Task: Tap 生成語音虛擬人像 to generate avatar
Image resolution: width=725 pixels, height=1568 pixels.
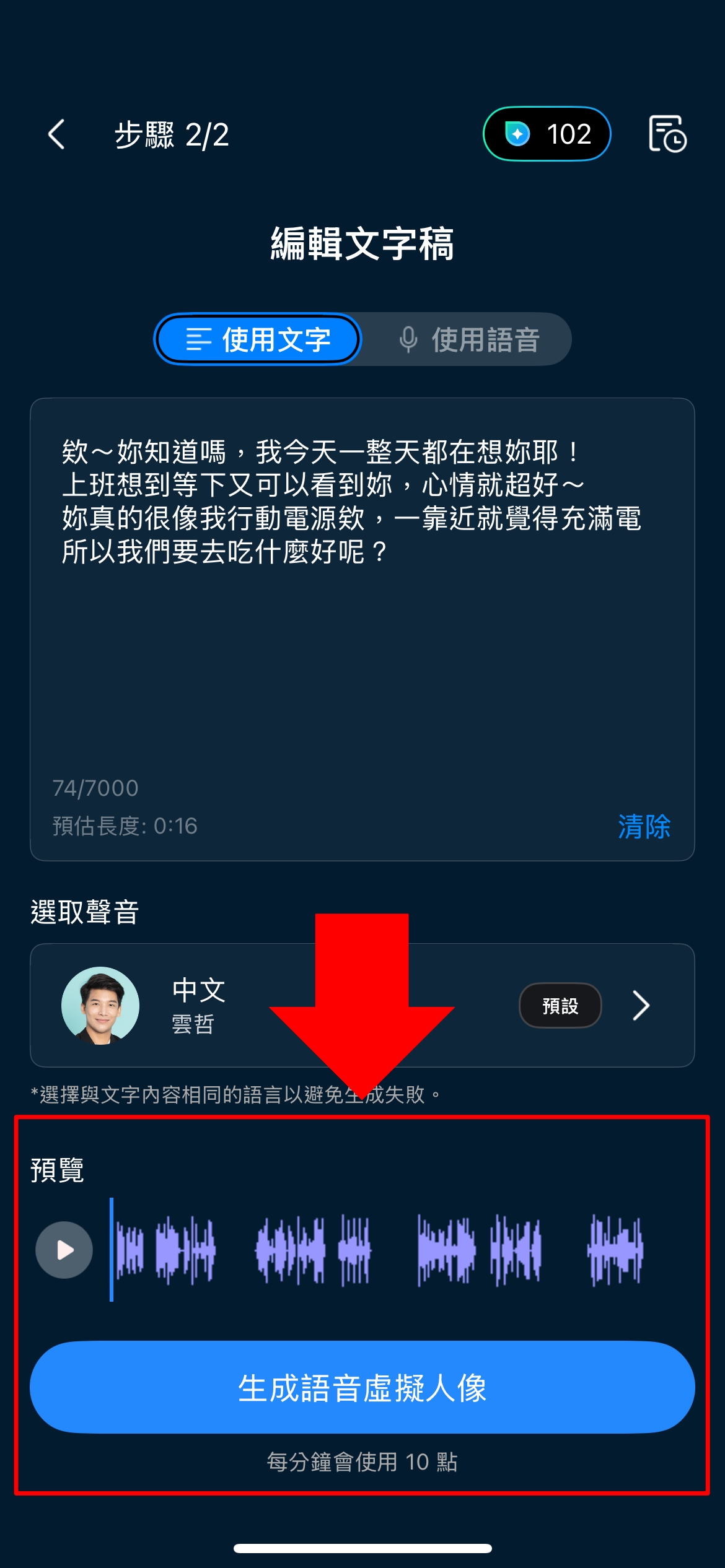Action: (x=362, y=1387)
